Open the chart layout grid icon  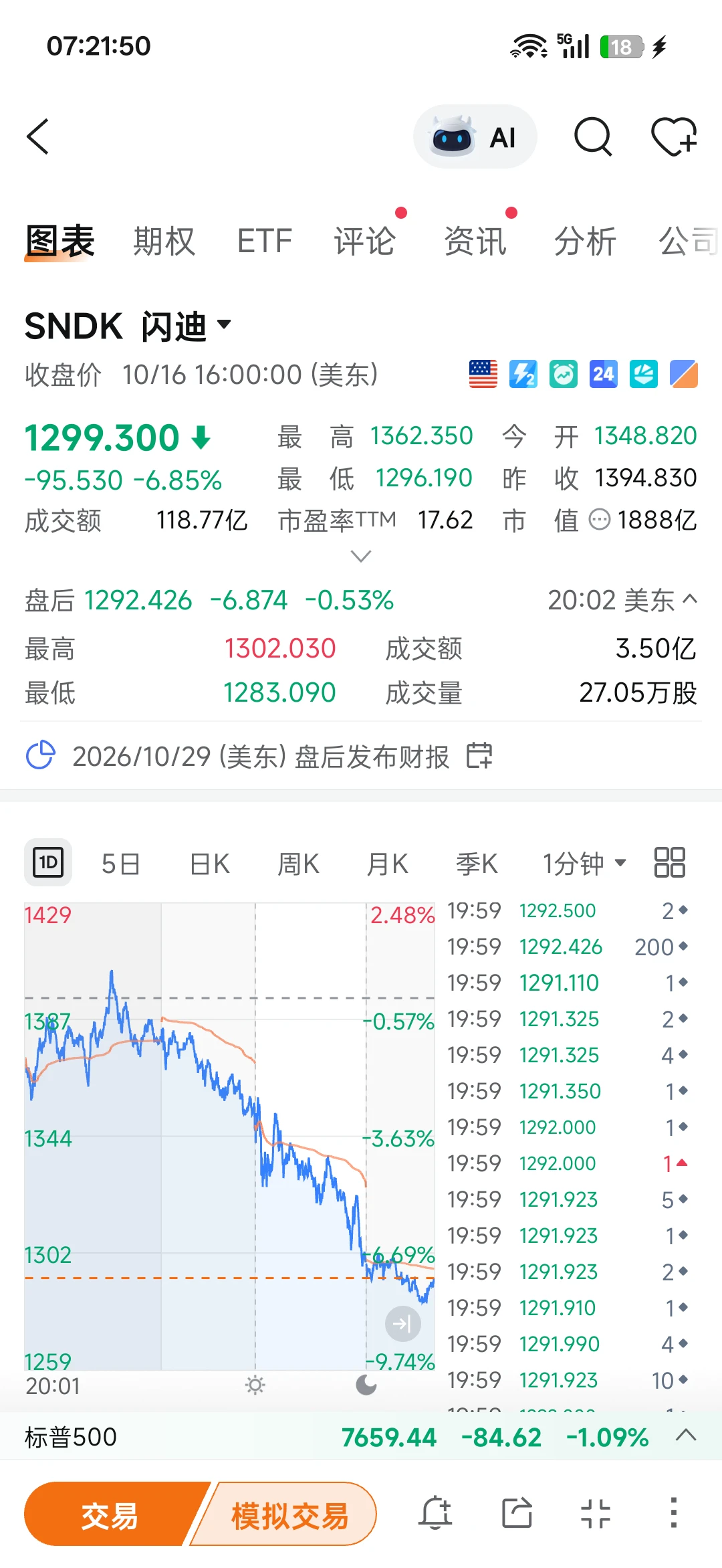[x=669, y=862]
